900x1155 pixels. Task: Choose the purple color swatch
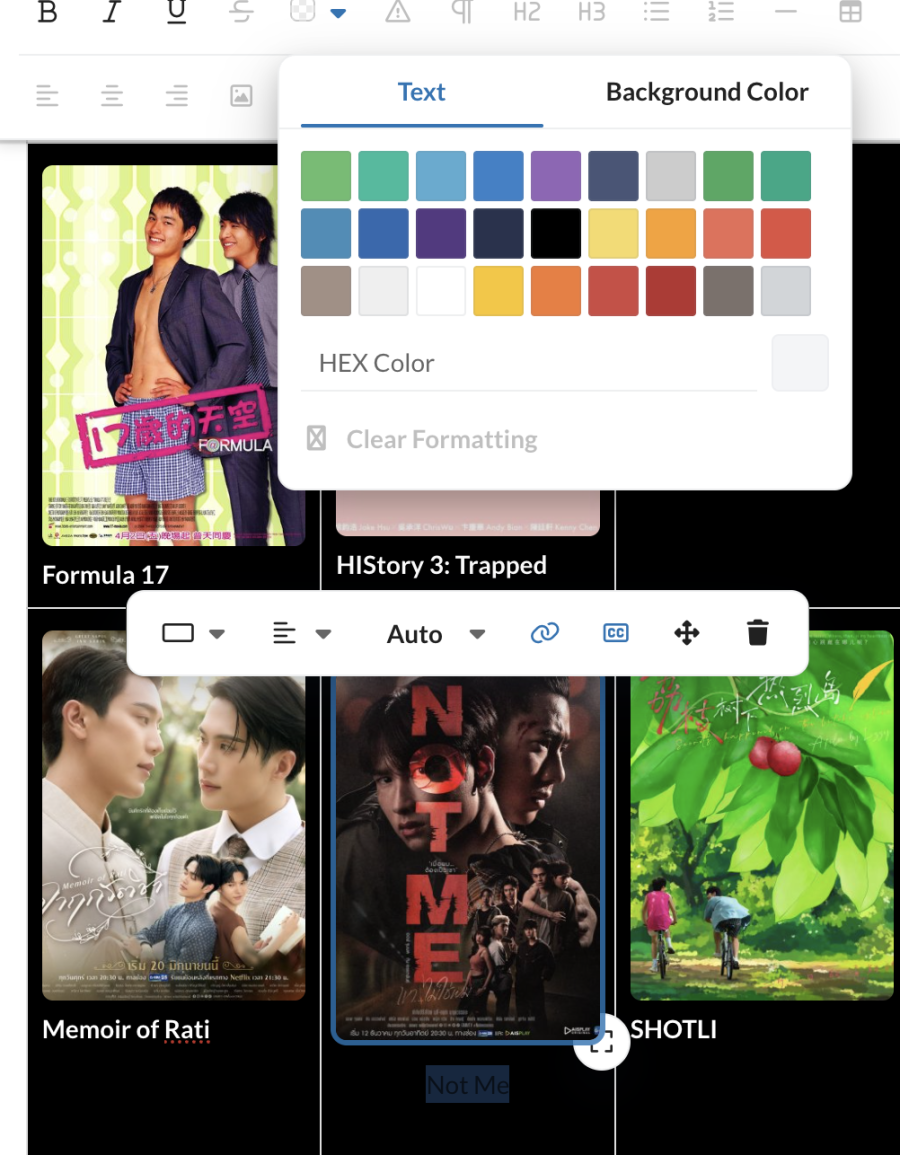coord(556,176)
